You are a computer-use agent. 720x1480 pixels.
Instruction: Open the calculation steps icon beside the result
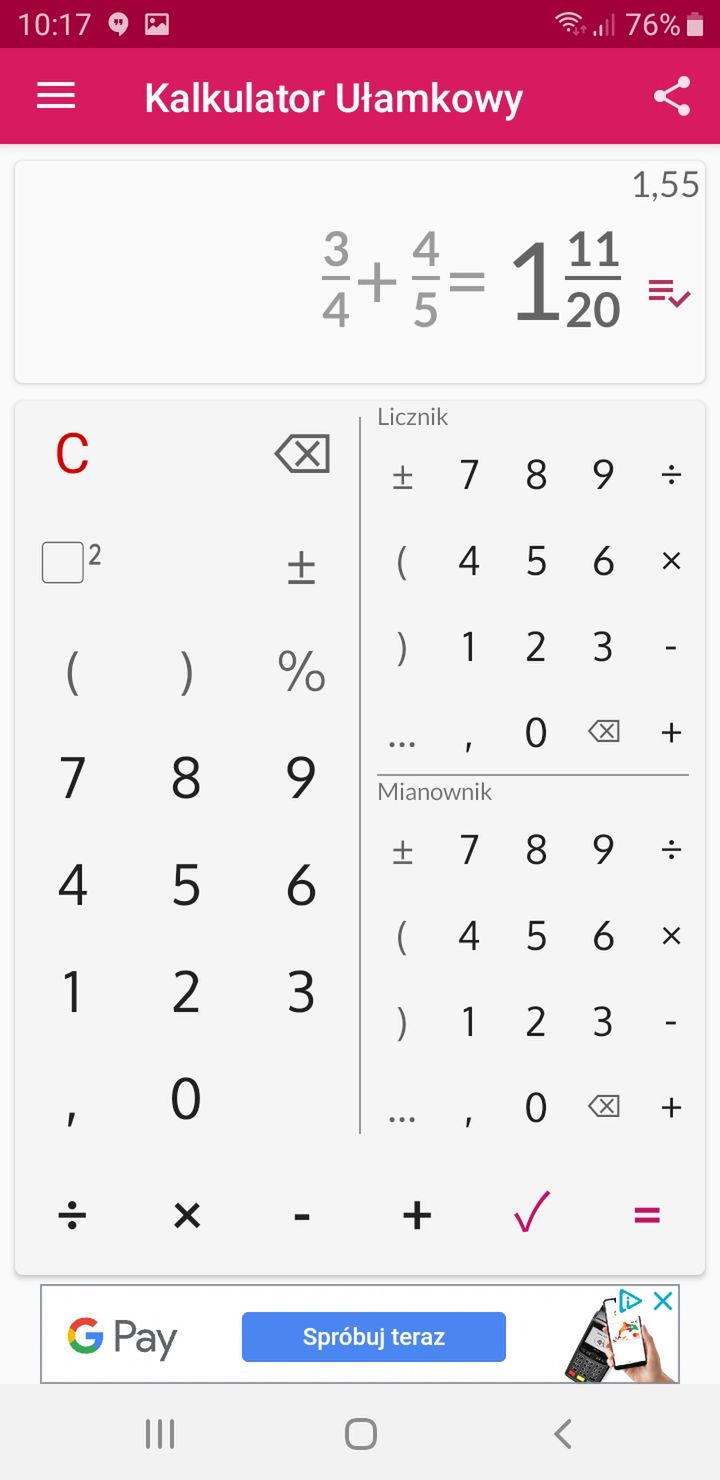pyautogui.click(x=669, y=294)
